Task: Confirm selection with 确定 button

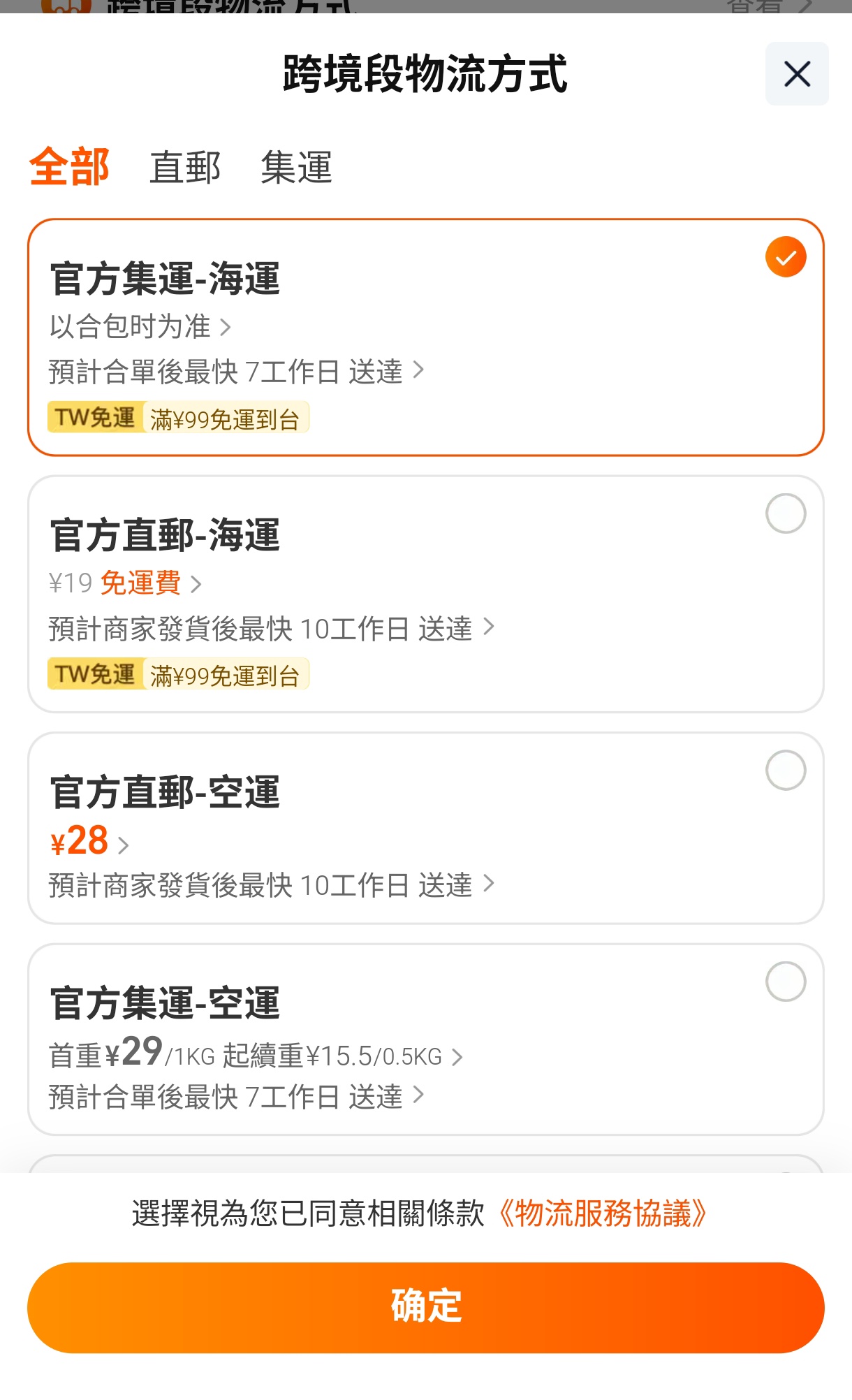Action: click(426, 1308)
